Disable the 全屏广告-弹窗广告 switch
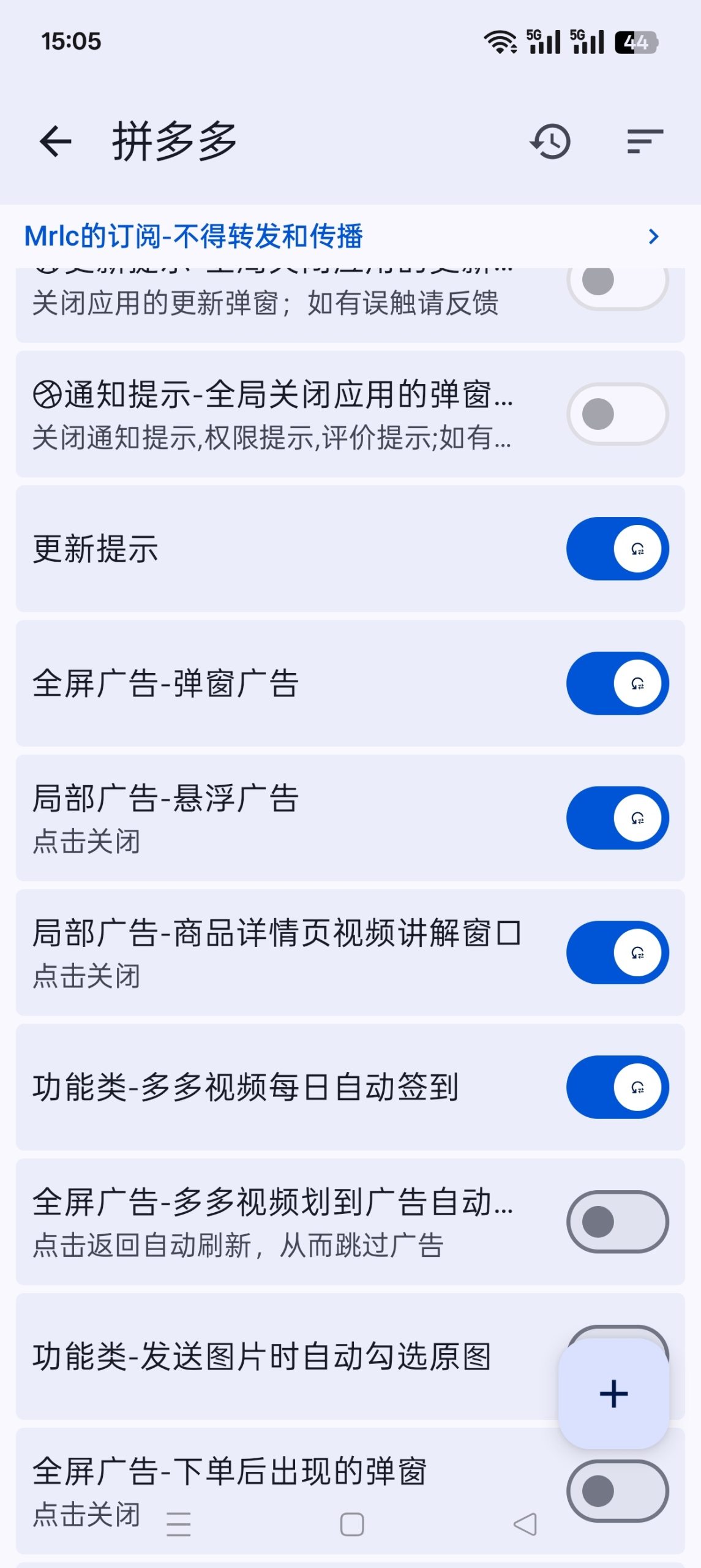Viewport: 701px width, 1568px height. click(x=617, y=684)
